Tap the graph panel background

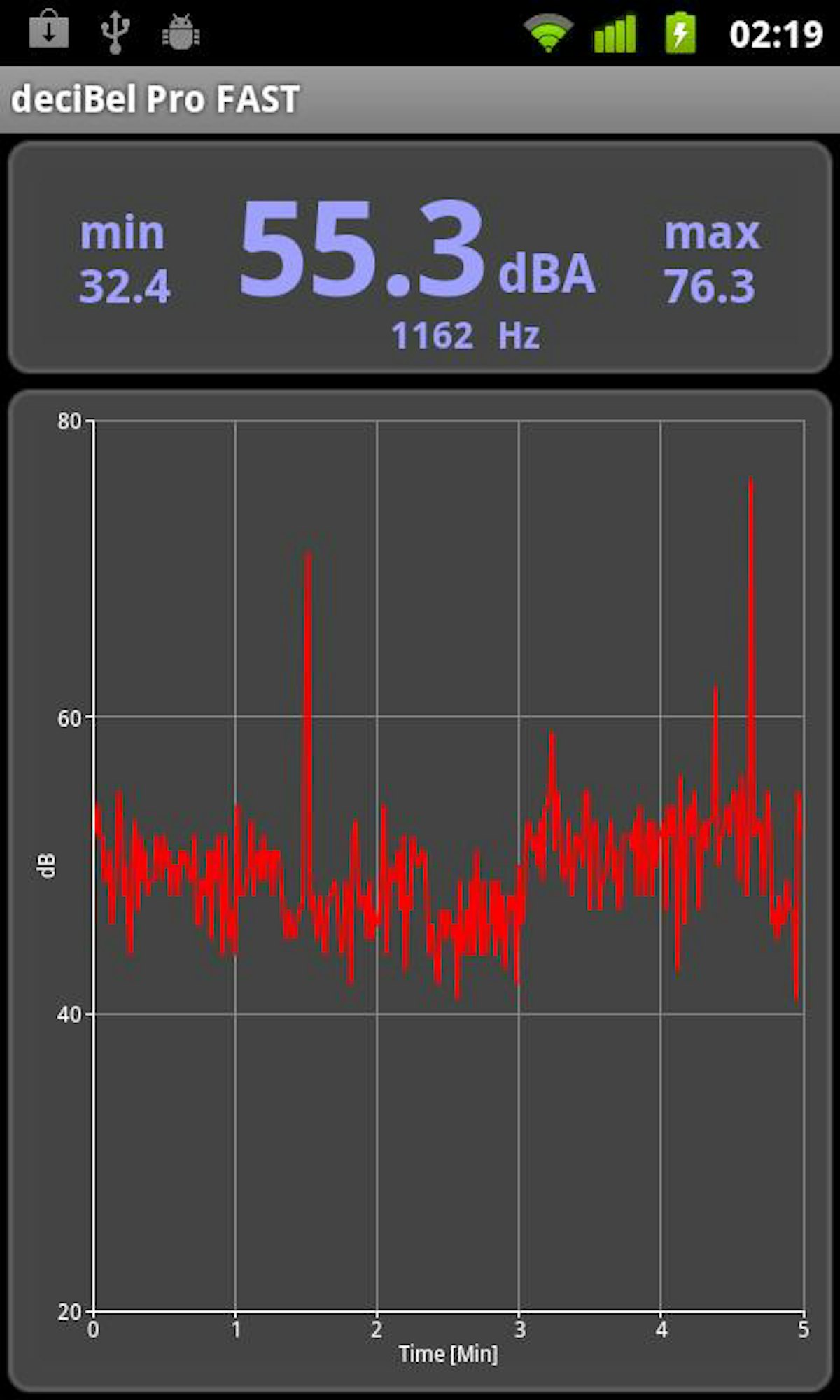[x=420, y=1155]
